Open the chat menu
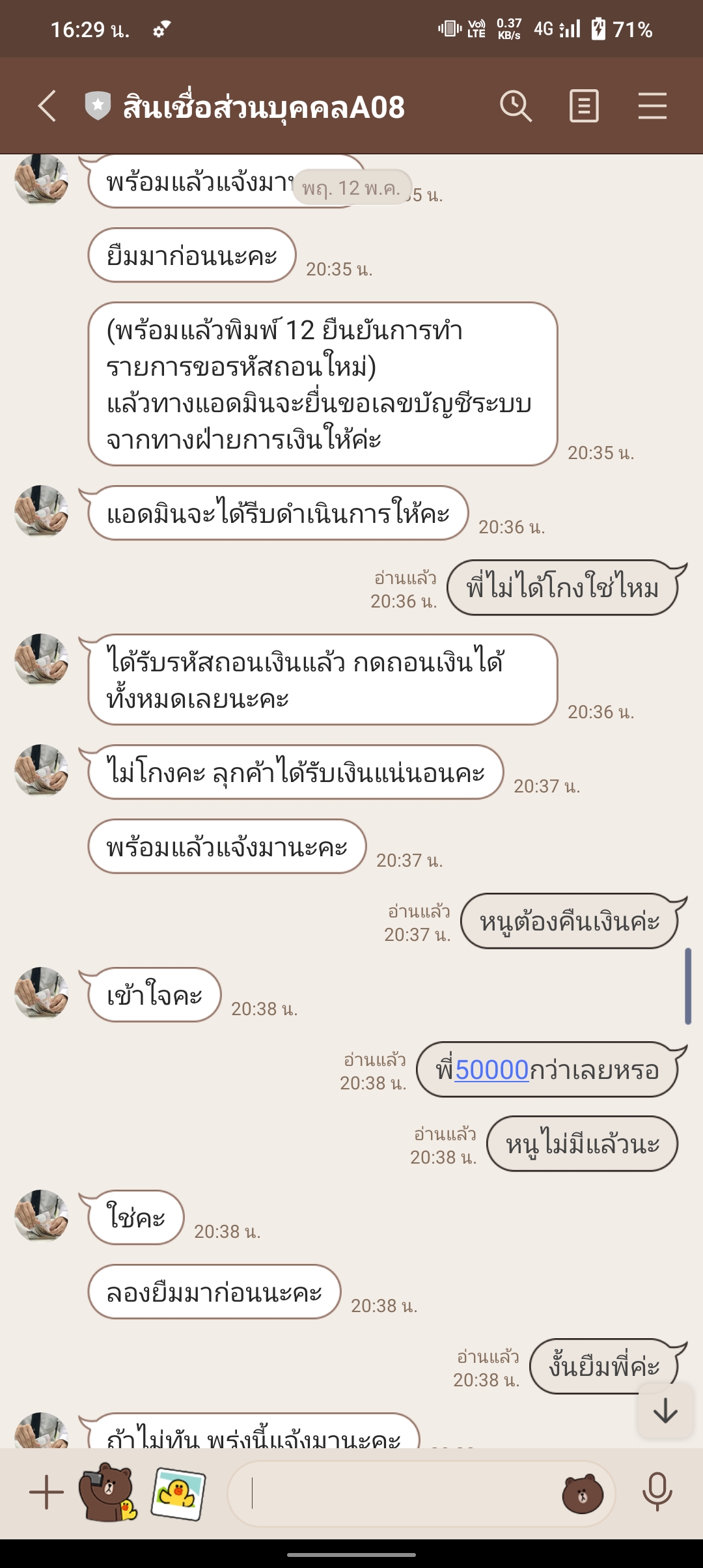 click(x=652, y=106)
